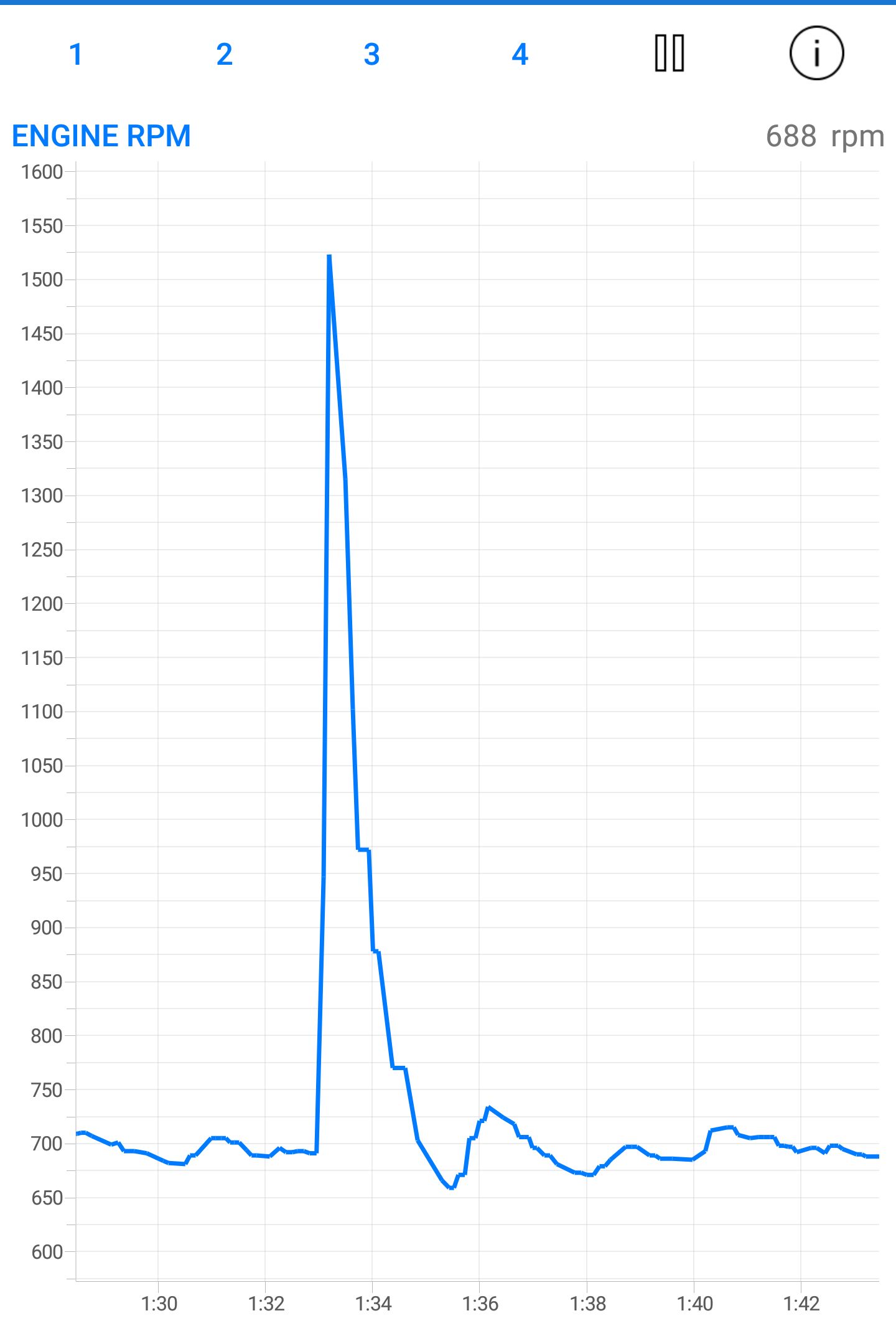Open graph tab 4
Screen dimensions: 896x1326
[x=520, y=55]
